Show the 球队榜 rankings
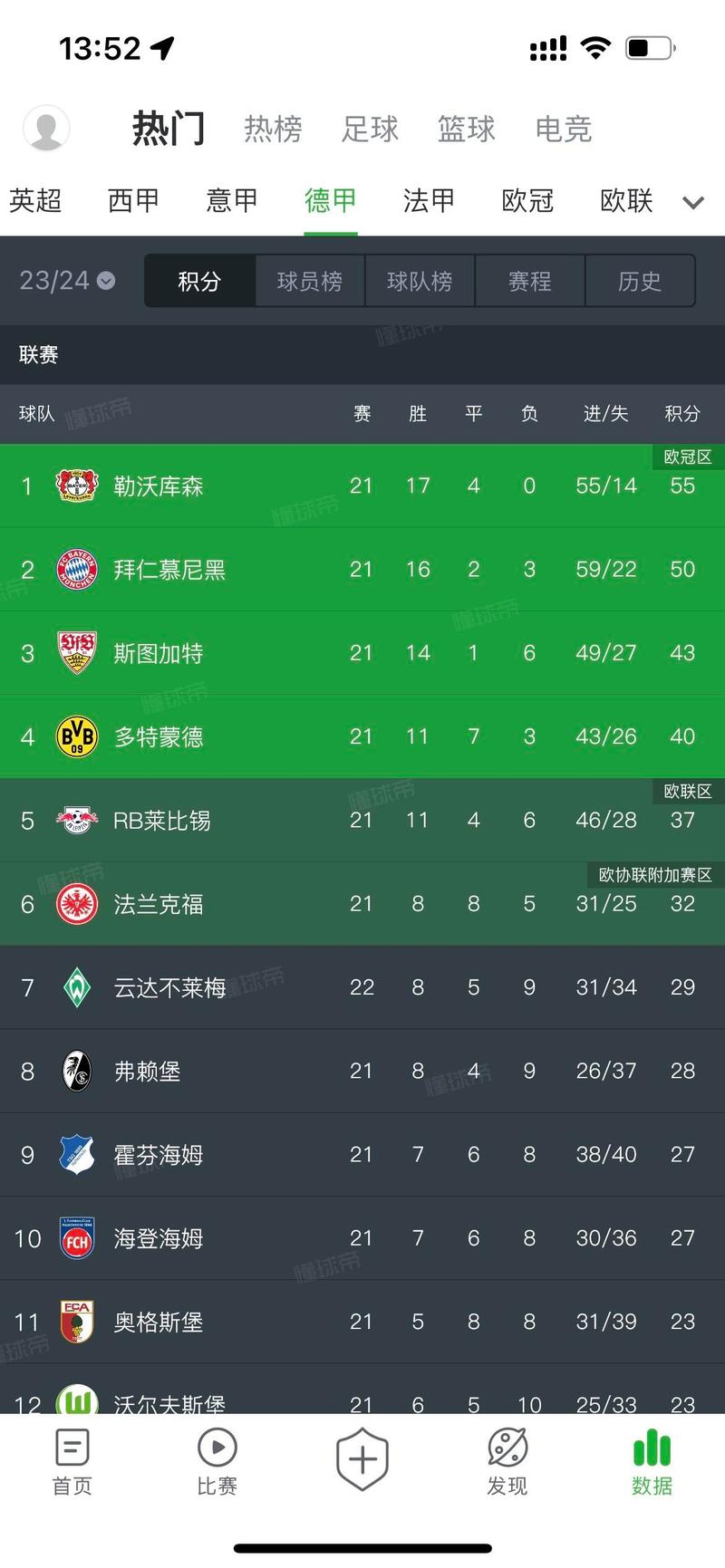 (420, 281)
